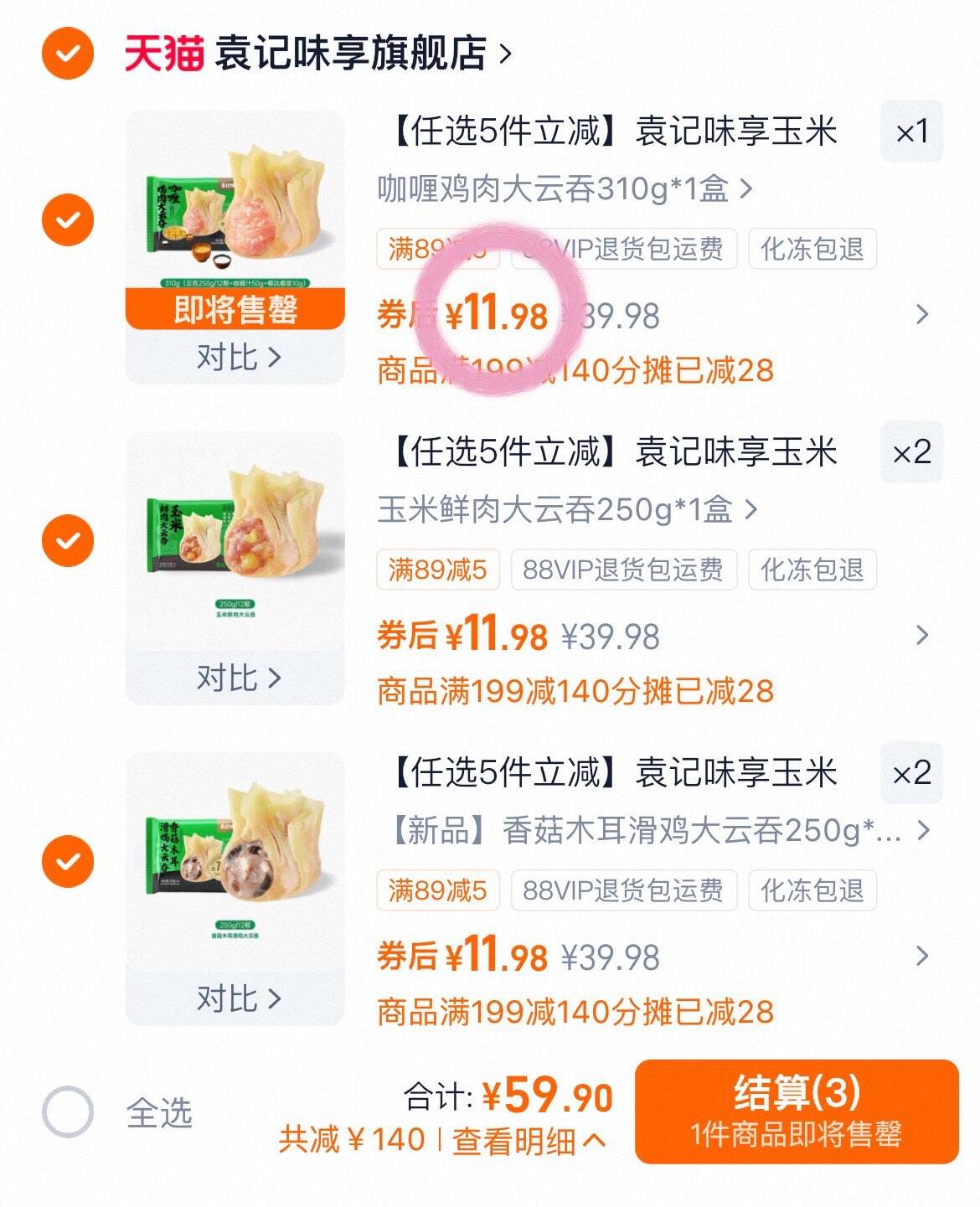This screenshot has width=980, height=1207.
Task: Open the 袁记味享旗舰店 store page
Action: (x=352, y=54)
